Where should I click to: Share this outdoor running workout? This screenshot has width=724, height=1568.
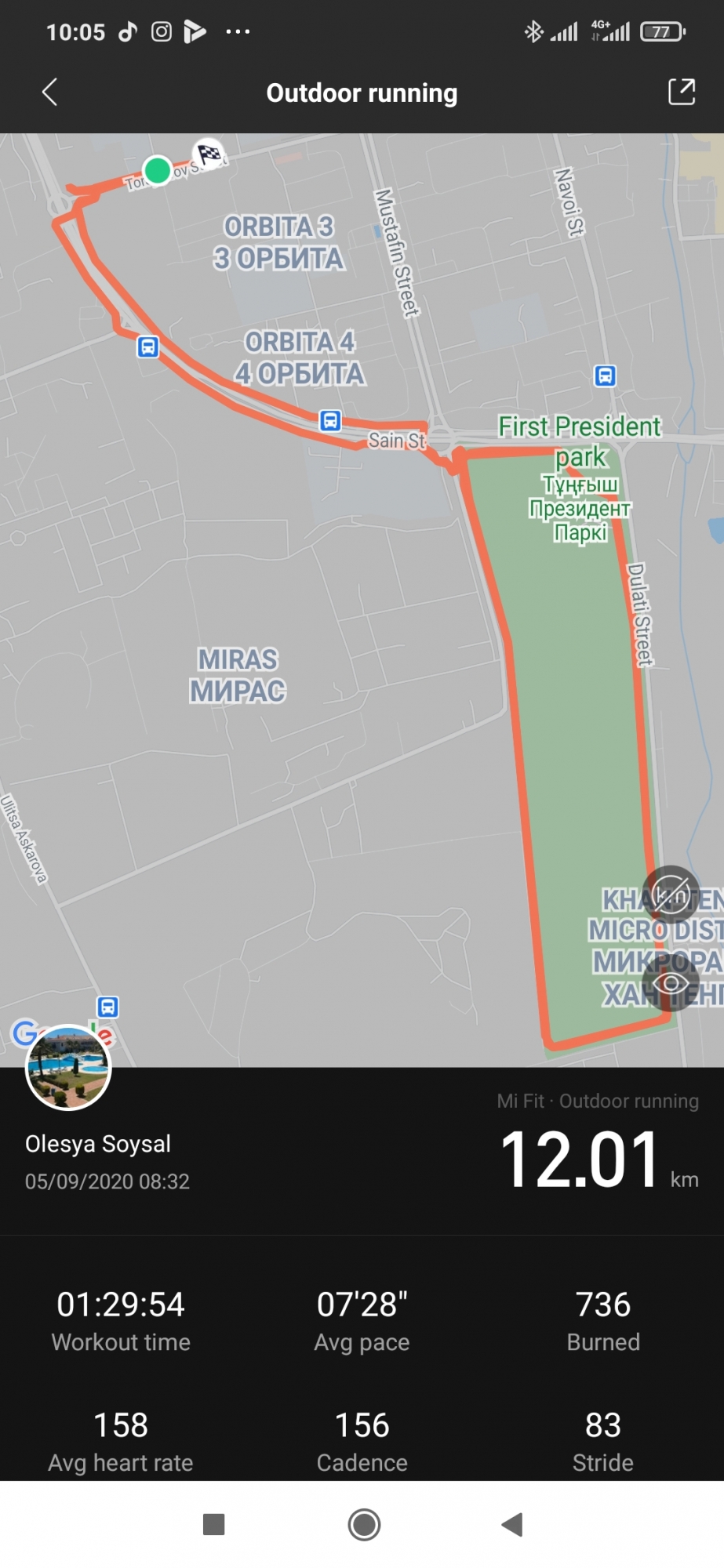click(x=681, y=93)
